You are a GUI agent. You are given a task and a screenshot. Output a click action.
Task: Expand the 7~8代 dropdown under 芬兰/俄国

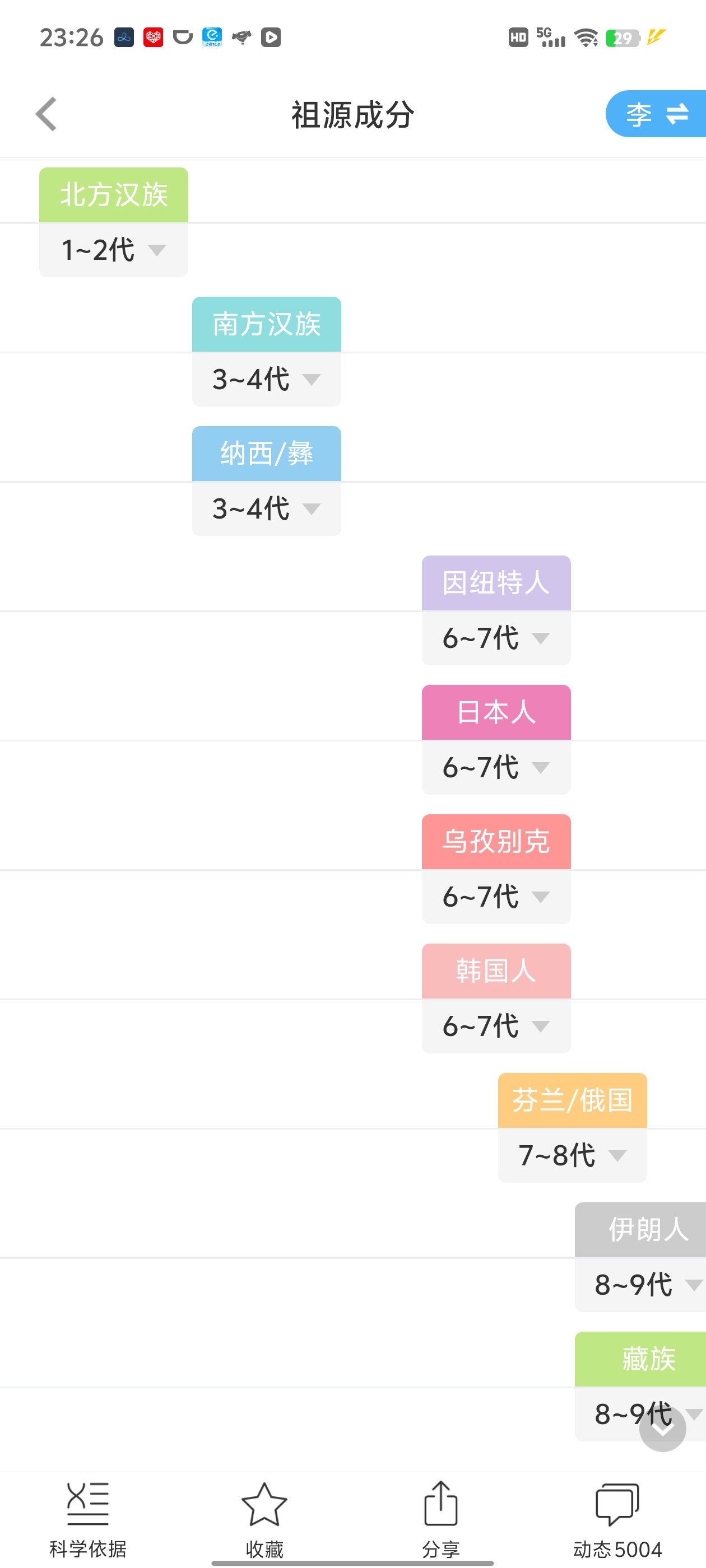point(572,1155)
